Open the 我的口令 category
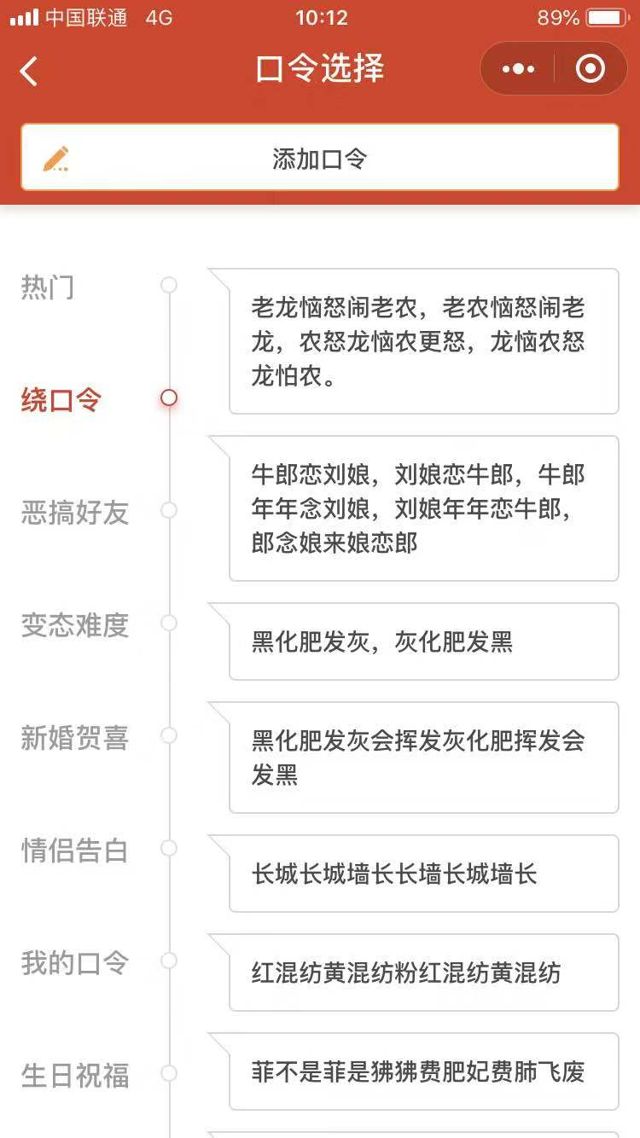 (75, 963)
